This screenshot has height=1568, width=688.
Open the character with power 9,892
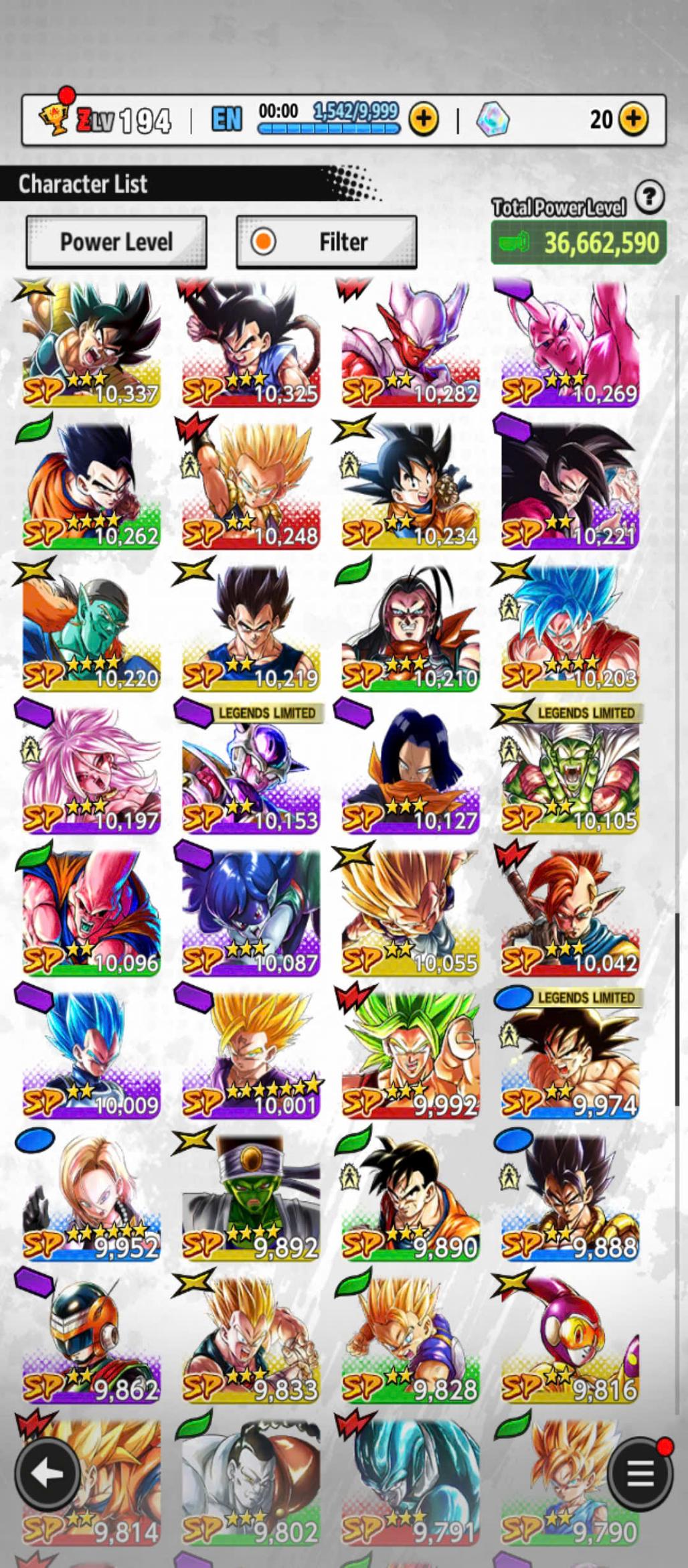(251, 1196)
